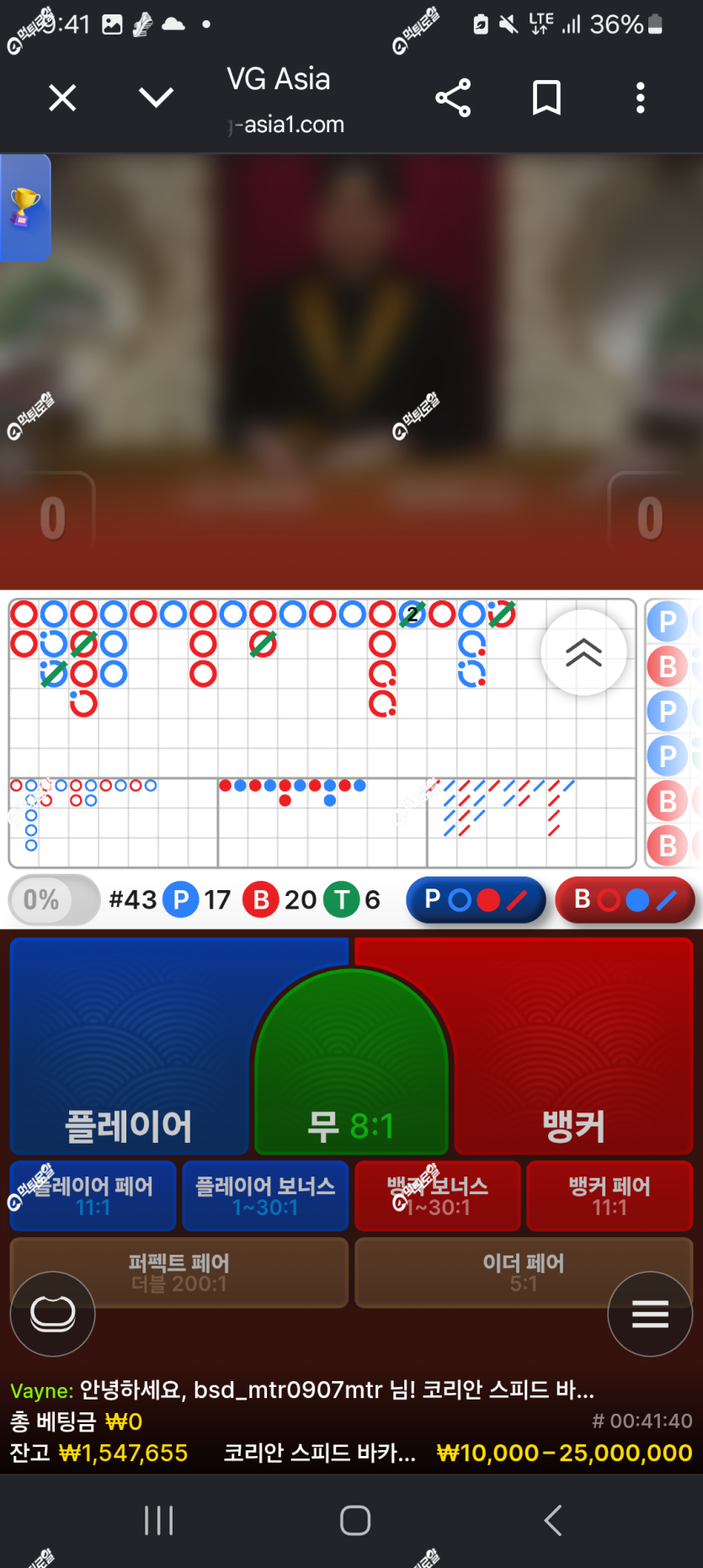Tap the player prediction P button

(476, 900)
